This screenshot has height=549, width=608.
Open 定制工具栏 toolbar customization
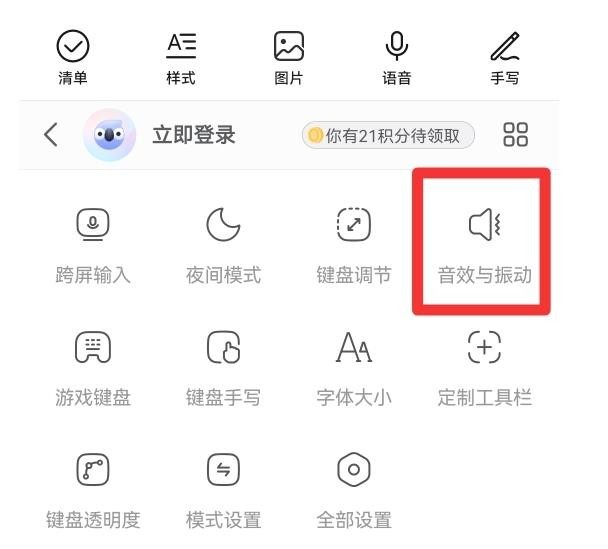[x=484, y=366]
